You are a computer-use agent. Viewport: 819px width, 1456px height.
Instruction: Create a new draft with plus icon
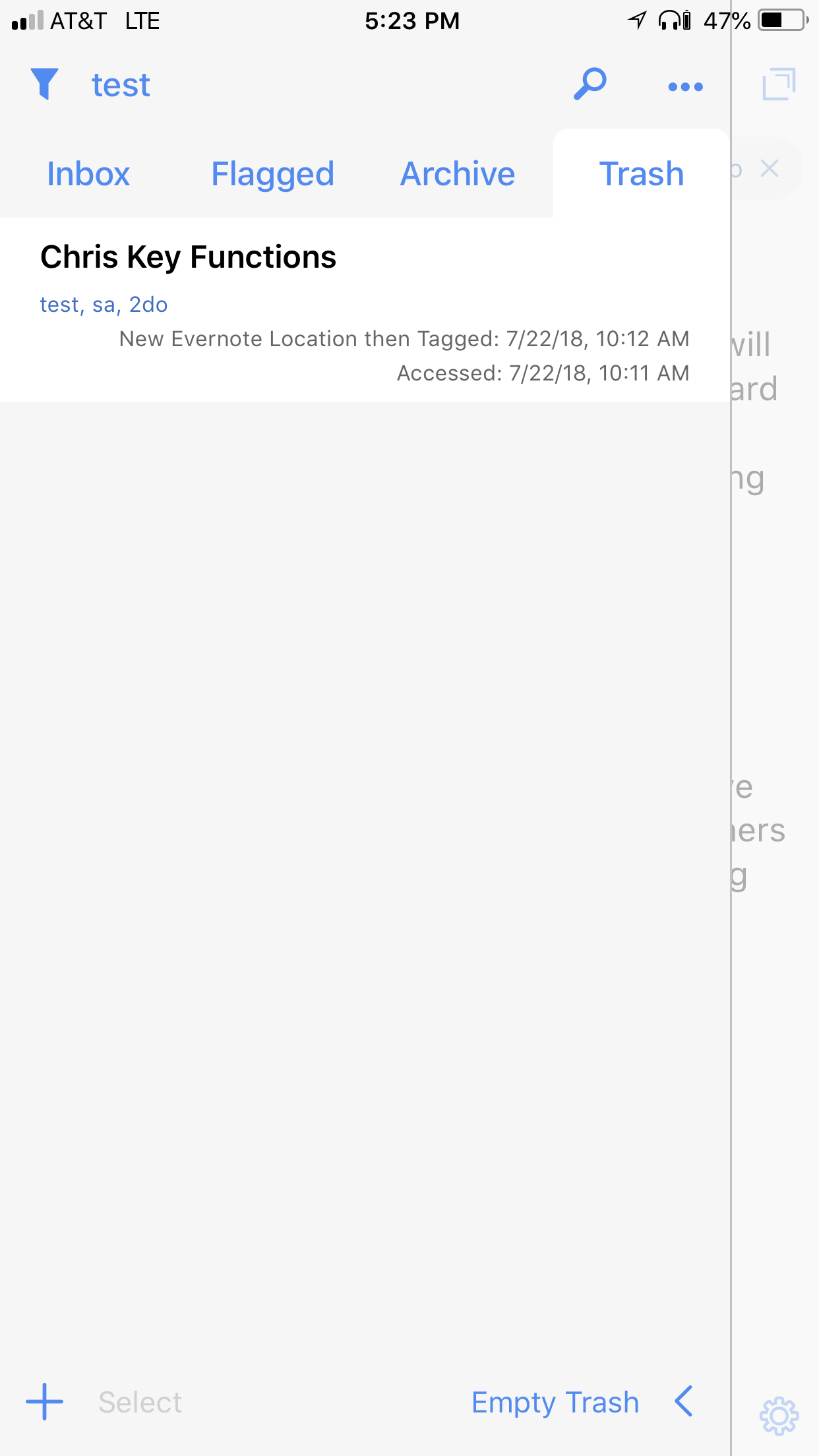[44, 1402]
